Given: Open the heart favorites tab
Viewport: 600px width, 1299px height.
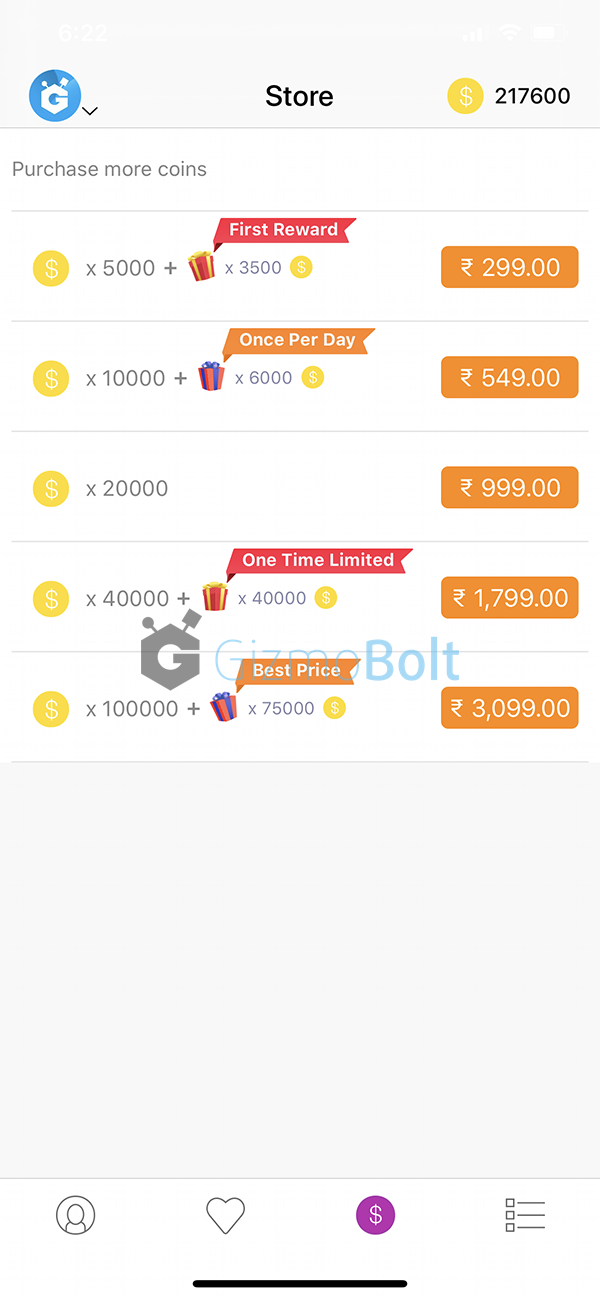Looking at the screenshot, I should (x=225, y=1215).
